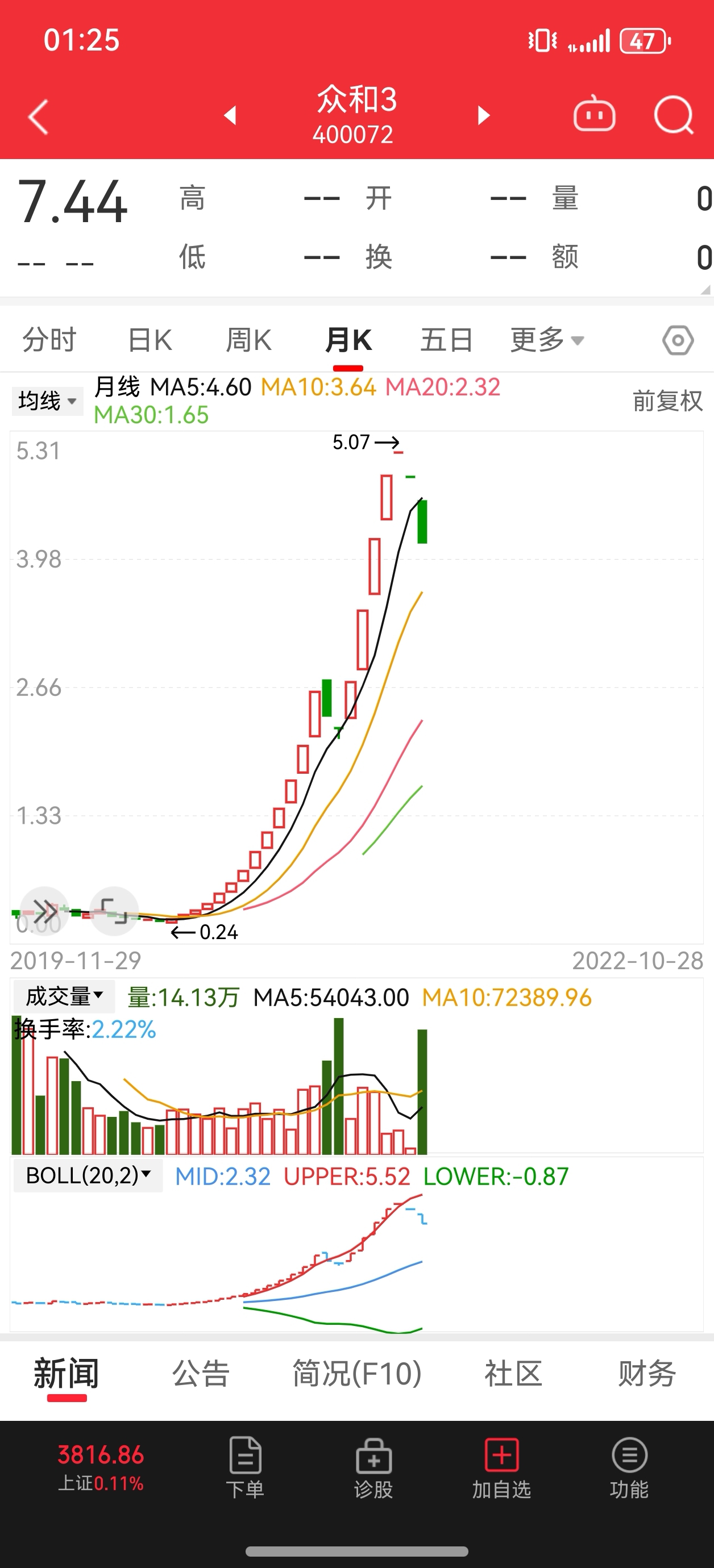
Task: Switch to the 分时 chart tab
Action: [x=49, y=340]
